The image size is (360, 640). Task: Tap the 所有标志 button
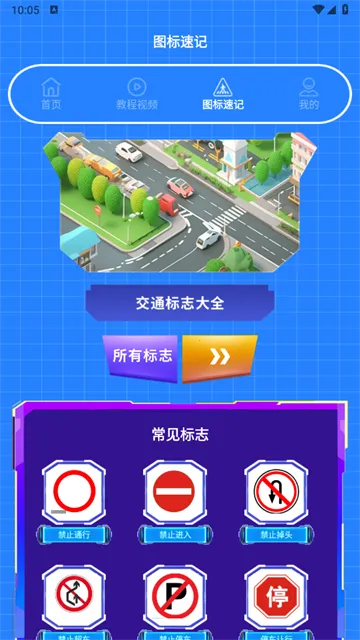(140, 358)
